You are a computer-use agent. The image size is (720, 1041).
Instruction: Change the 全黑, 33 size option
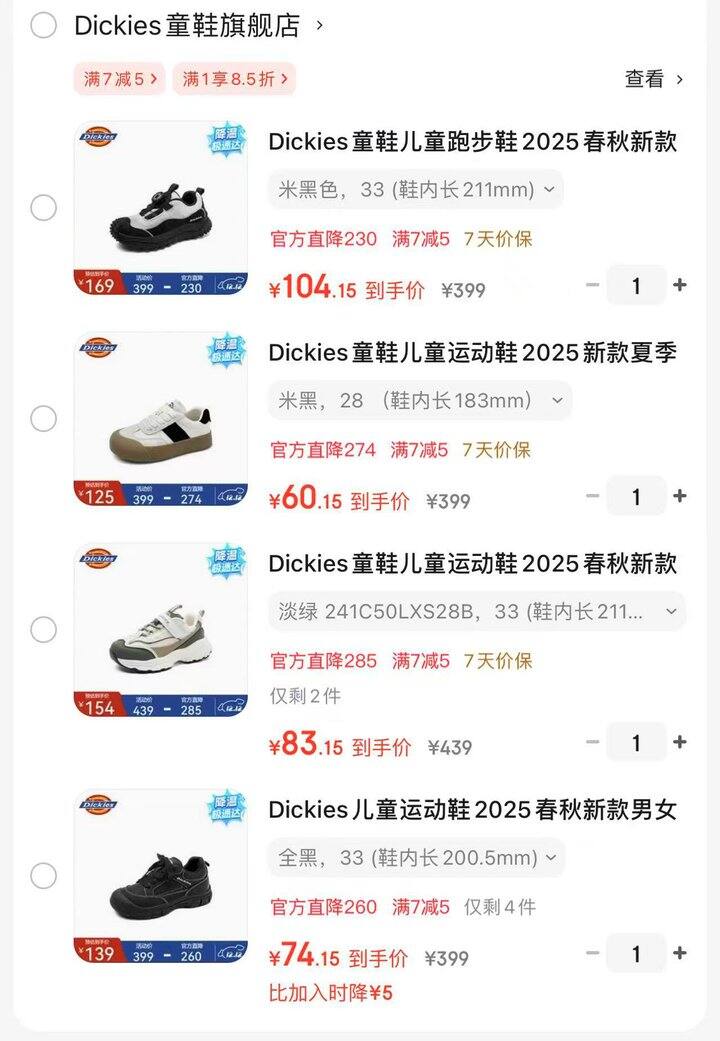(416, 858)
